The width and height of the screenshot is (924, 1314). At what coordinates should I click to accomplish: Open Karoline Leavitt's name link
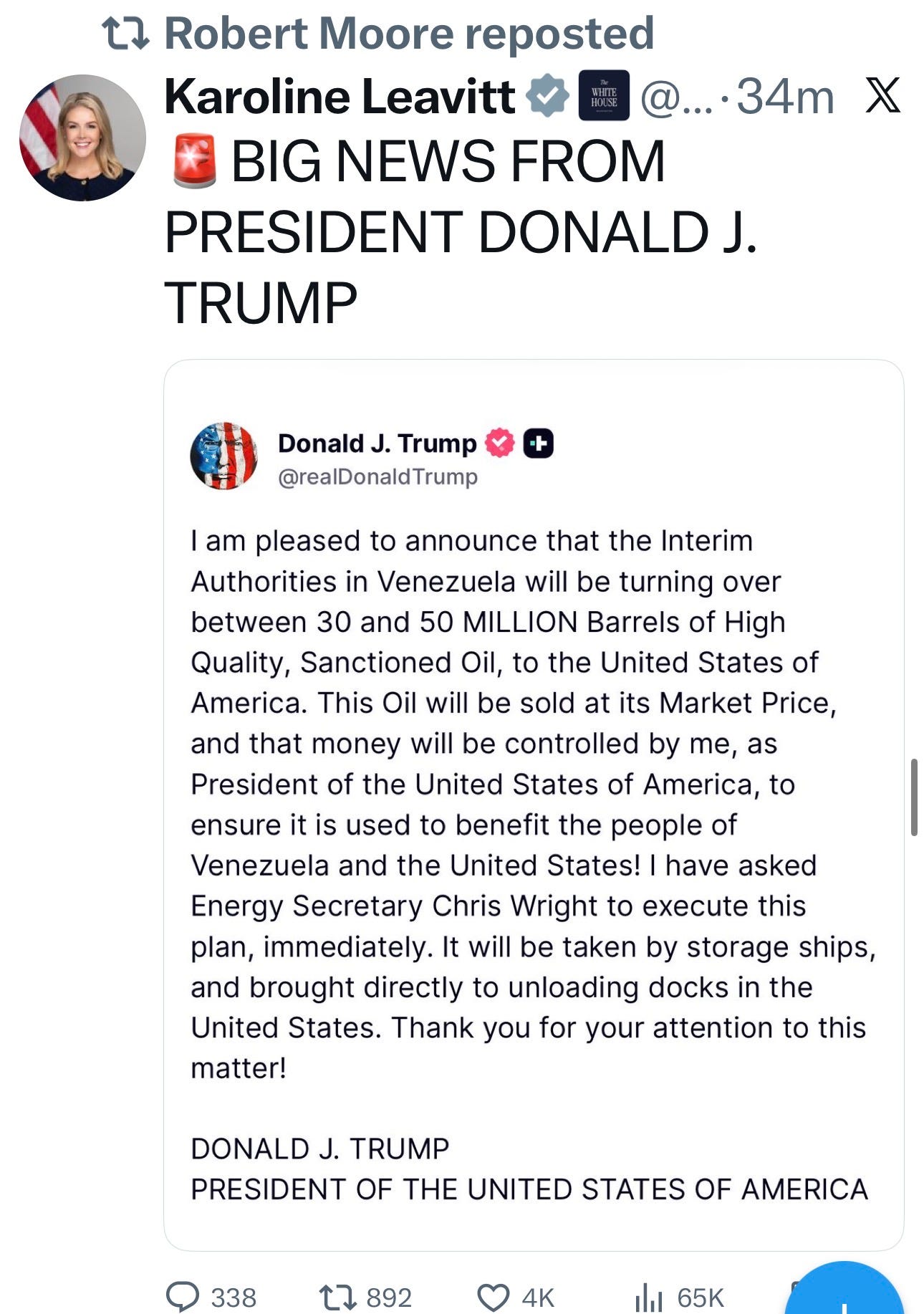point(340,96)
